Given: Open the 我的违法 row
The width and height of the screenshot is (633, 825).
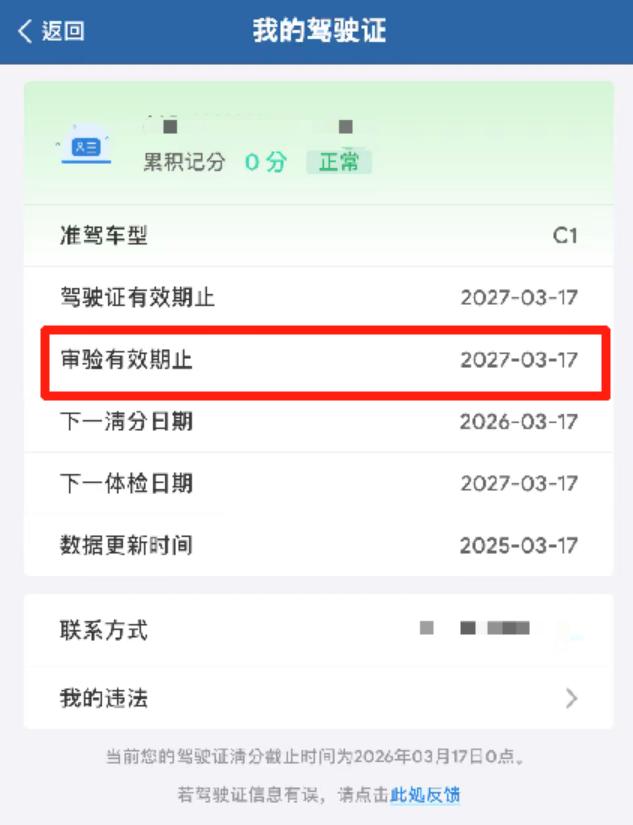Looking at the screenshot, I should coord(318,698).
